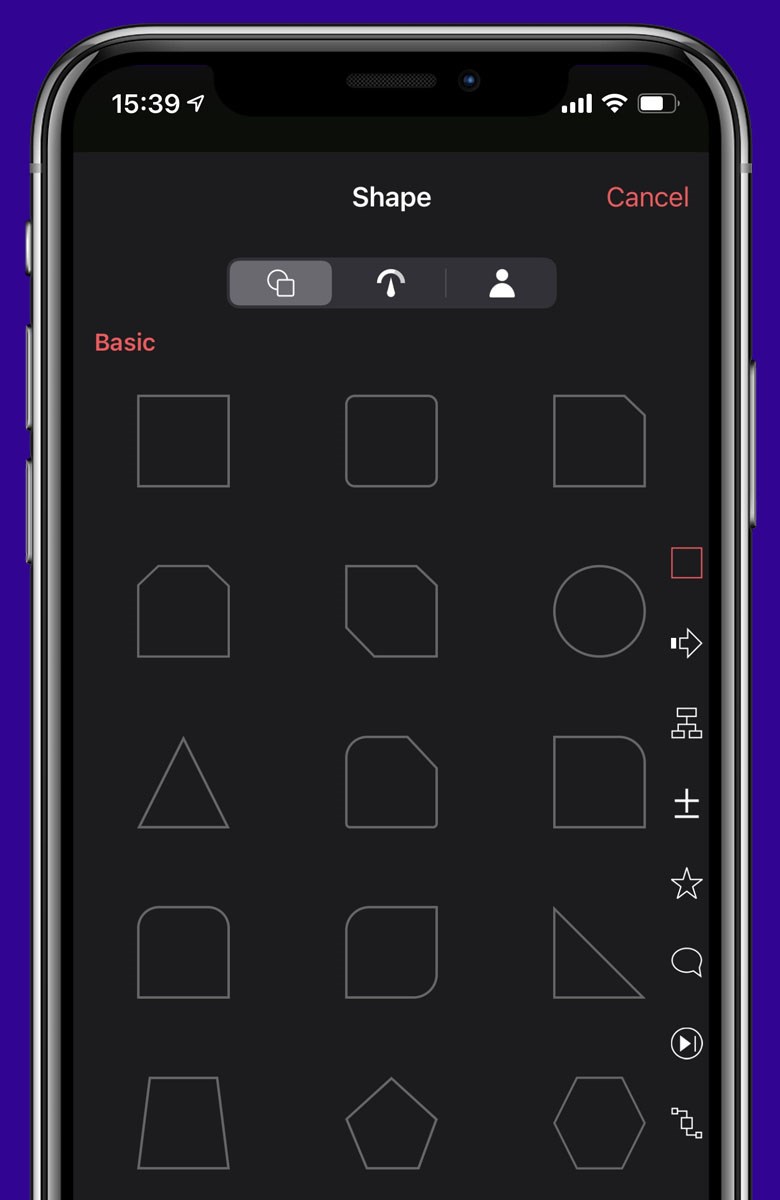780x1200 pixels.
Task: Choose the circle shape
Action: point(599,611)
